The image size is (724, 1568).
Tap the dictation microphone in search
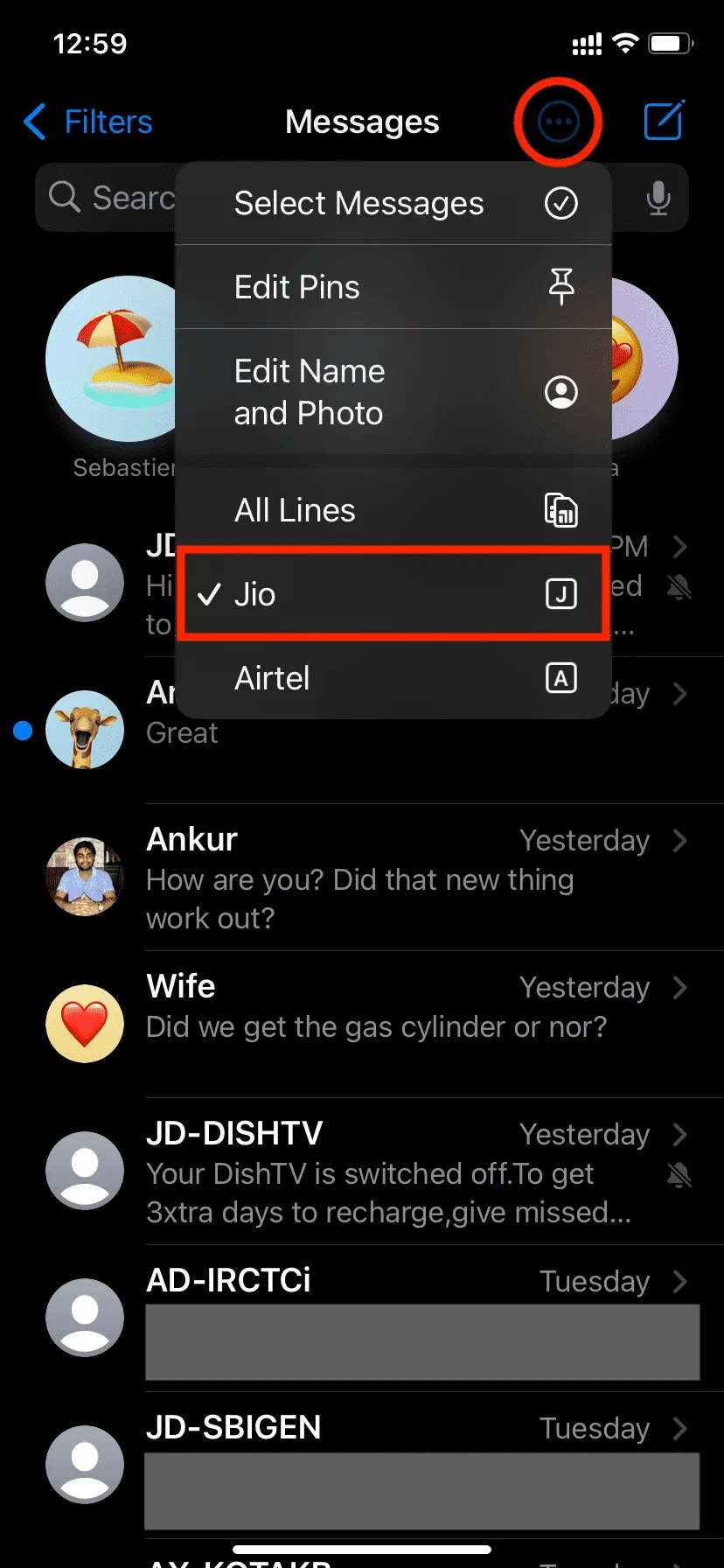[x=658, y=198]
